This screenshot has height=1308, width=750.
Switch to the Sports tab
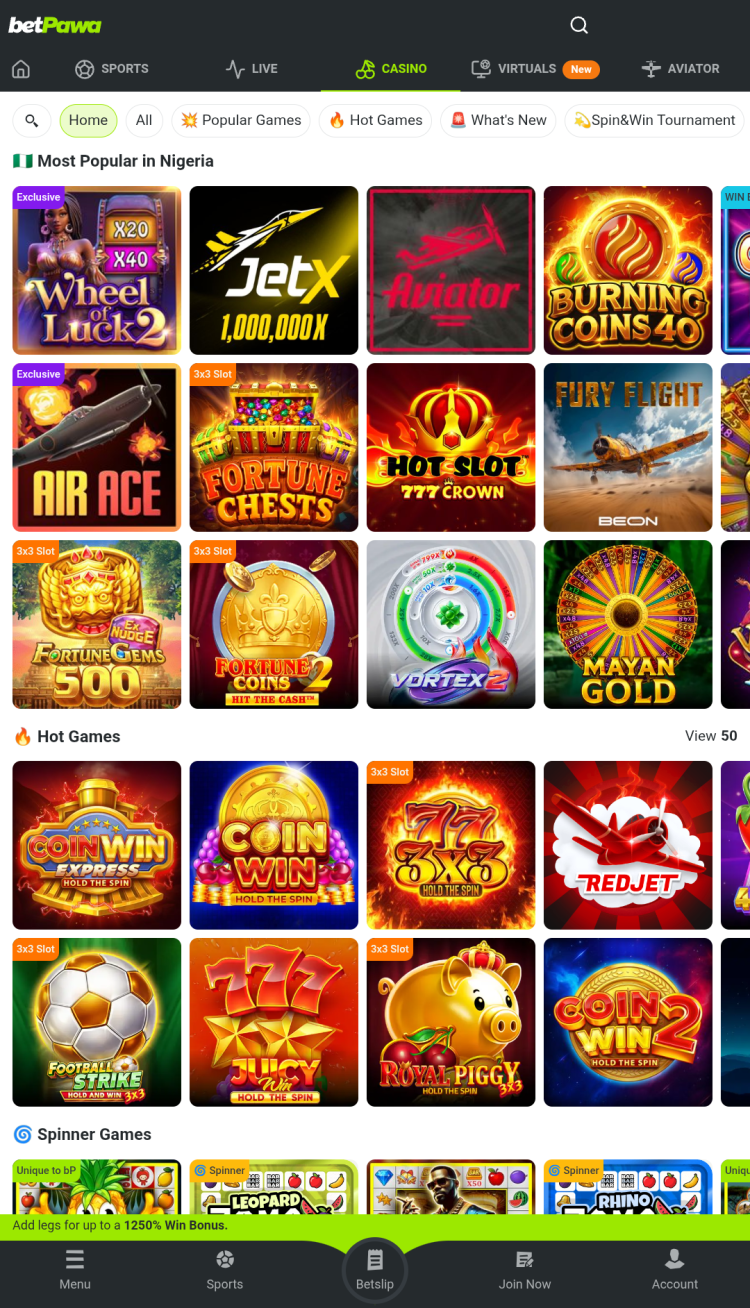(x=112, y=69)
